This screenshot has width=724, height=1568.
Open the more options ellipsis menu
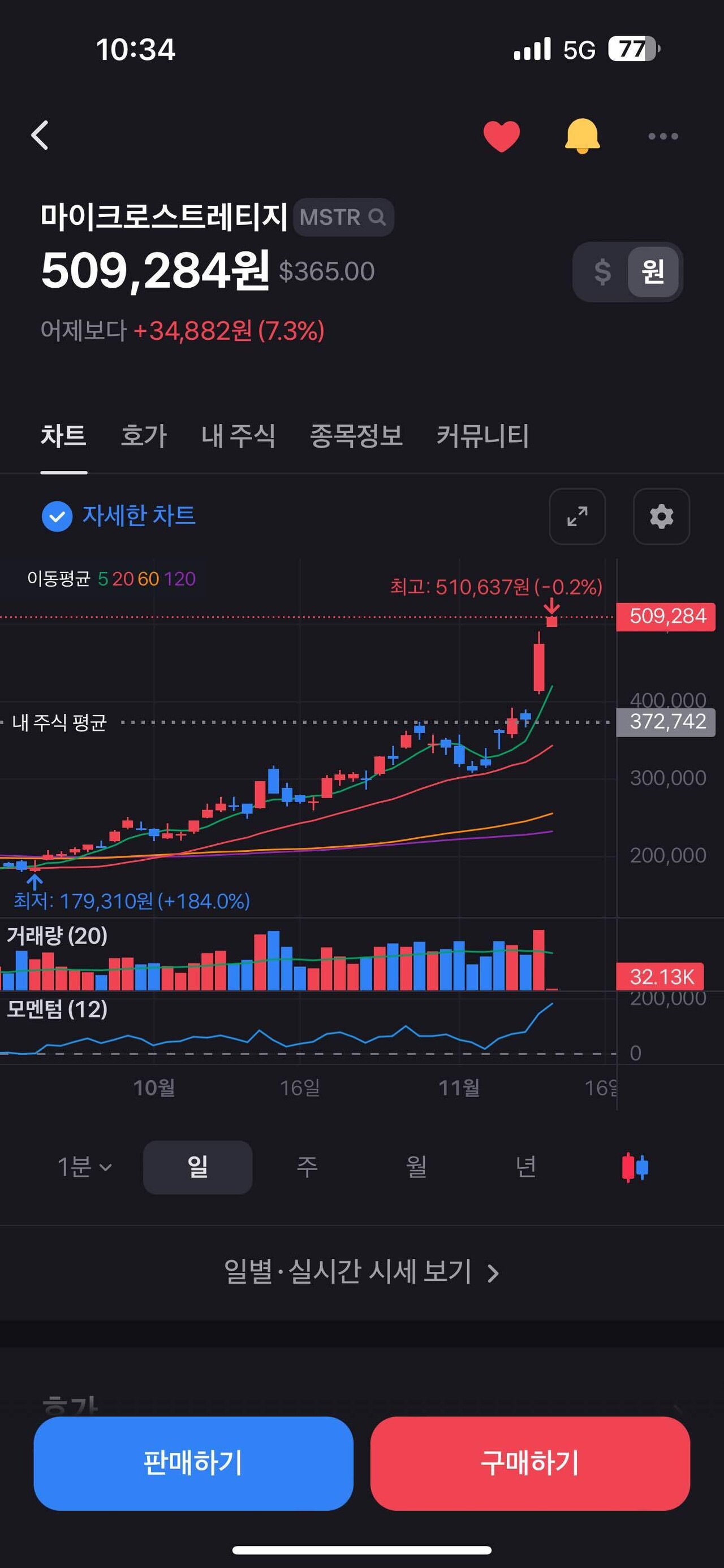tap(662, 136)
